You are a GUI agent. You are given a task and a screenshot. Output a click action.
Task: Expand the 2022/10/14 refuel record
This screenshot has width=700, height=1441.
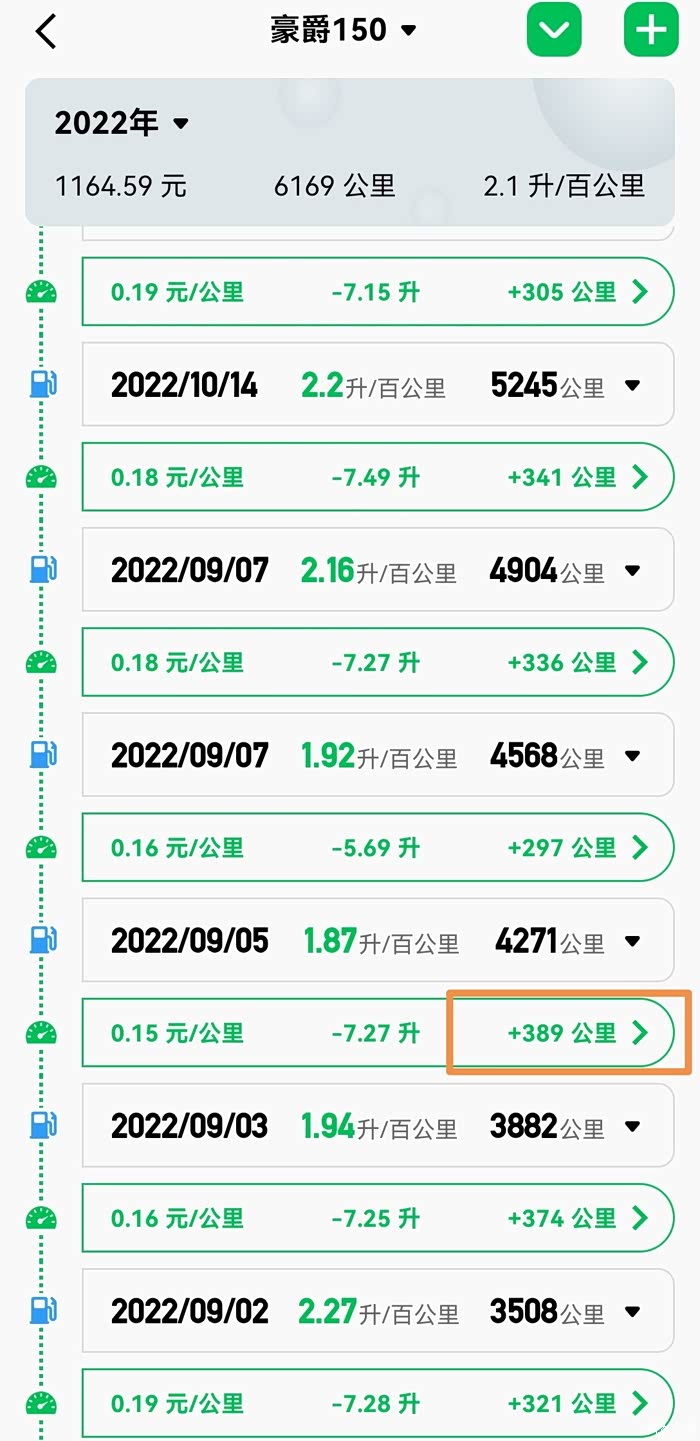pos(632,385)
